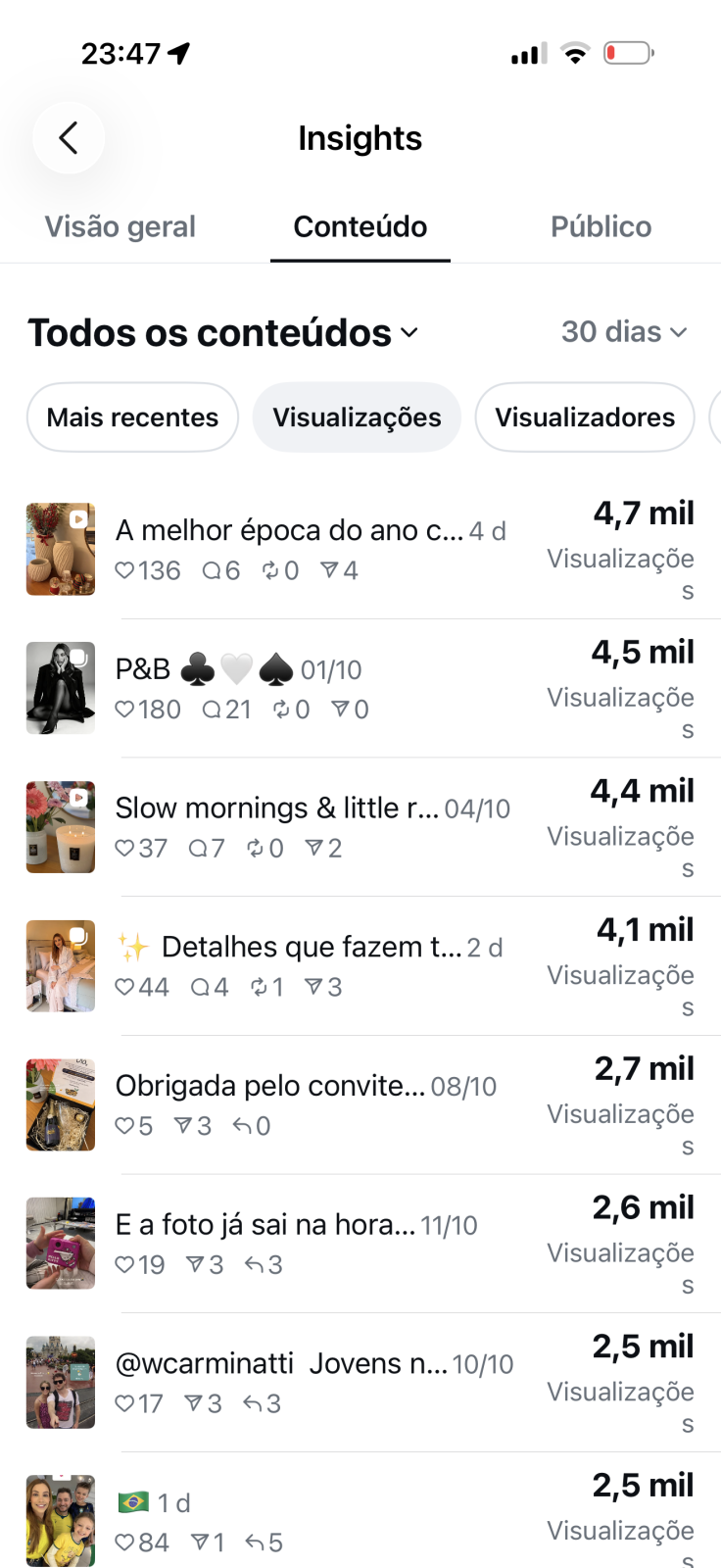This screenshot has height=1568, width=721.
Task: Open the @wcarminatti Jovens n... story
Action: tap(360, 1384)
